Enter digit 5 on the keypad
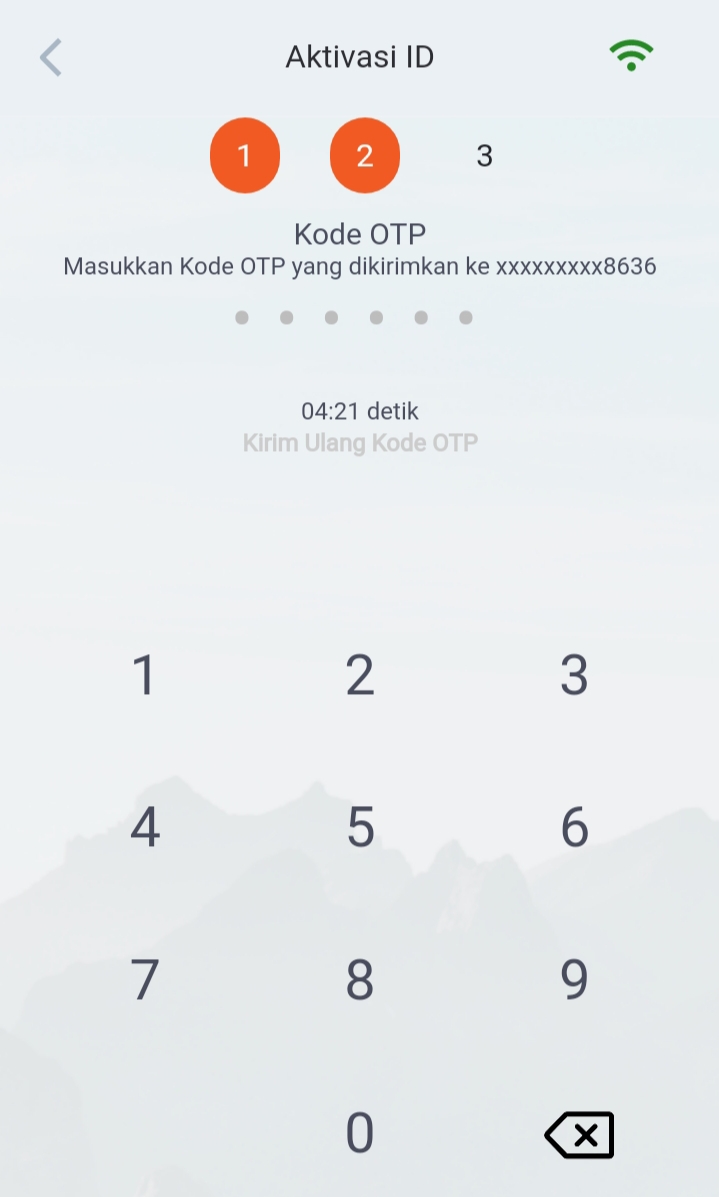Image resolution: width=719 pixels, height=1197 pixels. [x=360, y=828]
